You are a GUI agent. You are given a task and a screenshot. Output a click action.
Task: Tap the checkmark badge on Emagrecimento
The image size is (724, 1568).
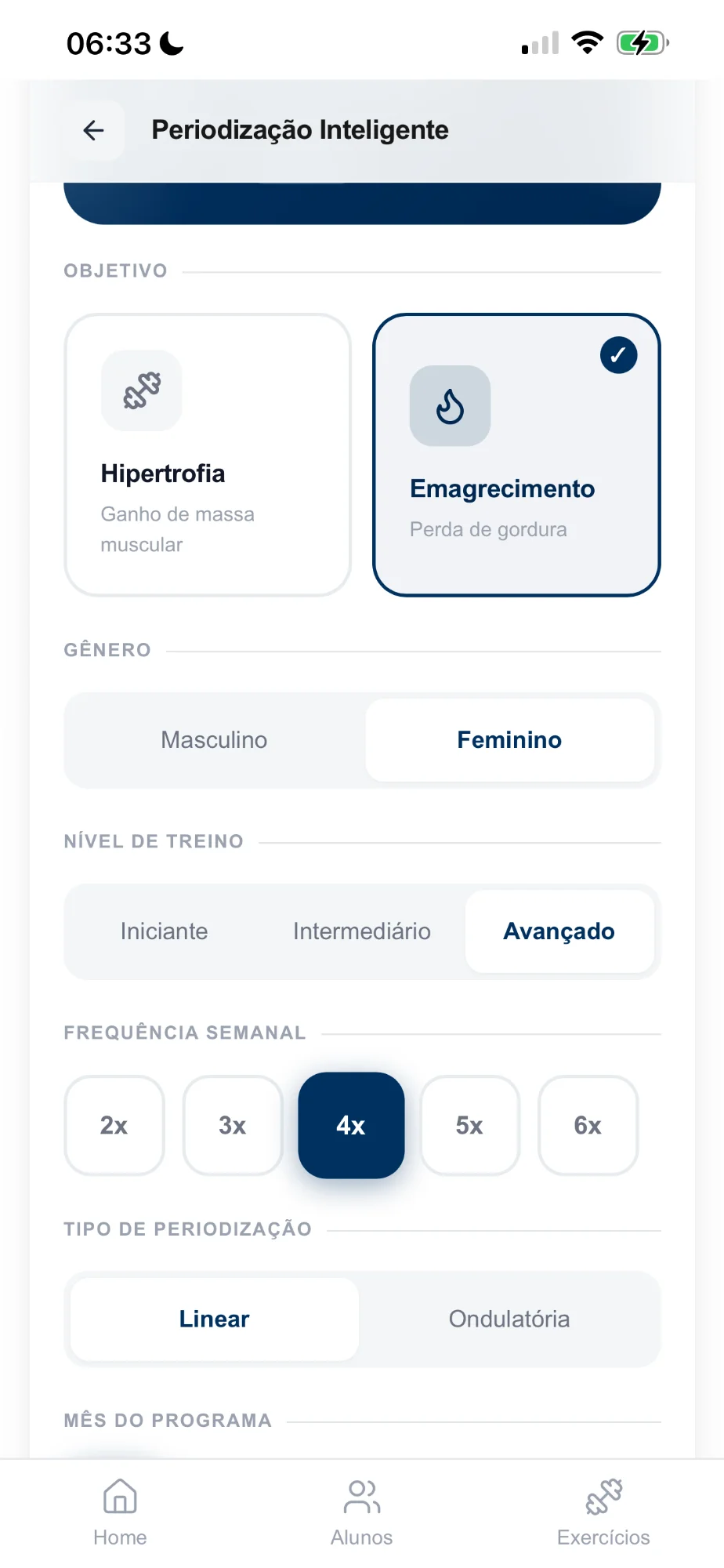pos(617,354)
